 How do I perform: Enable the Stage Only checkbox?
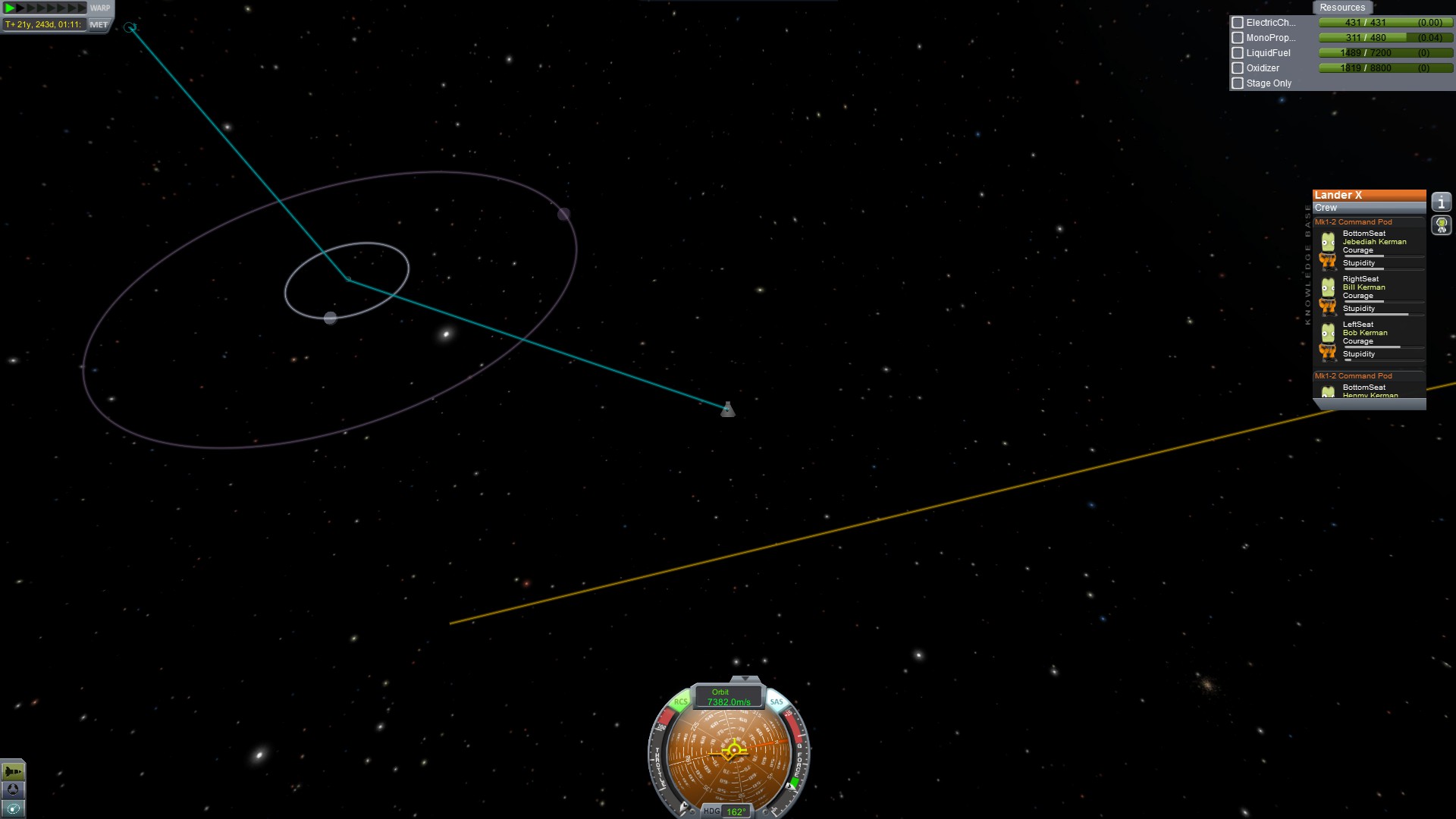(x=1238, y=83)
